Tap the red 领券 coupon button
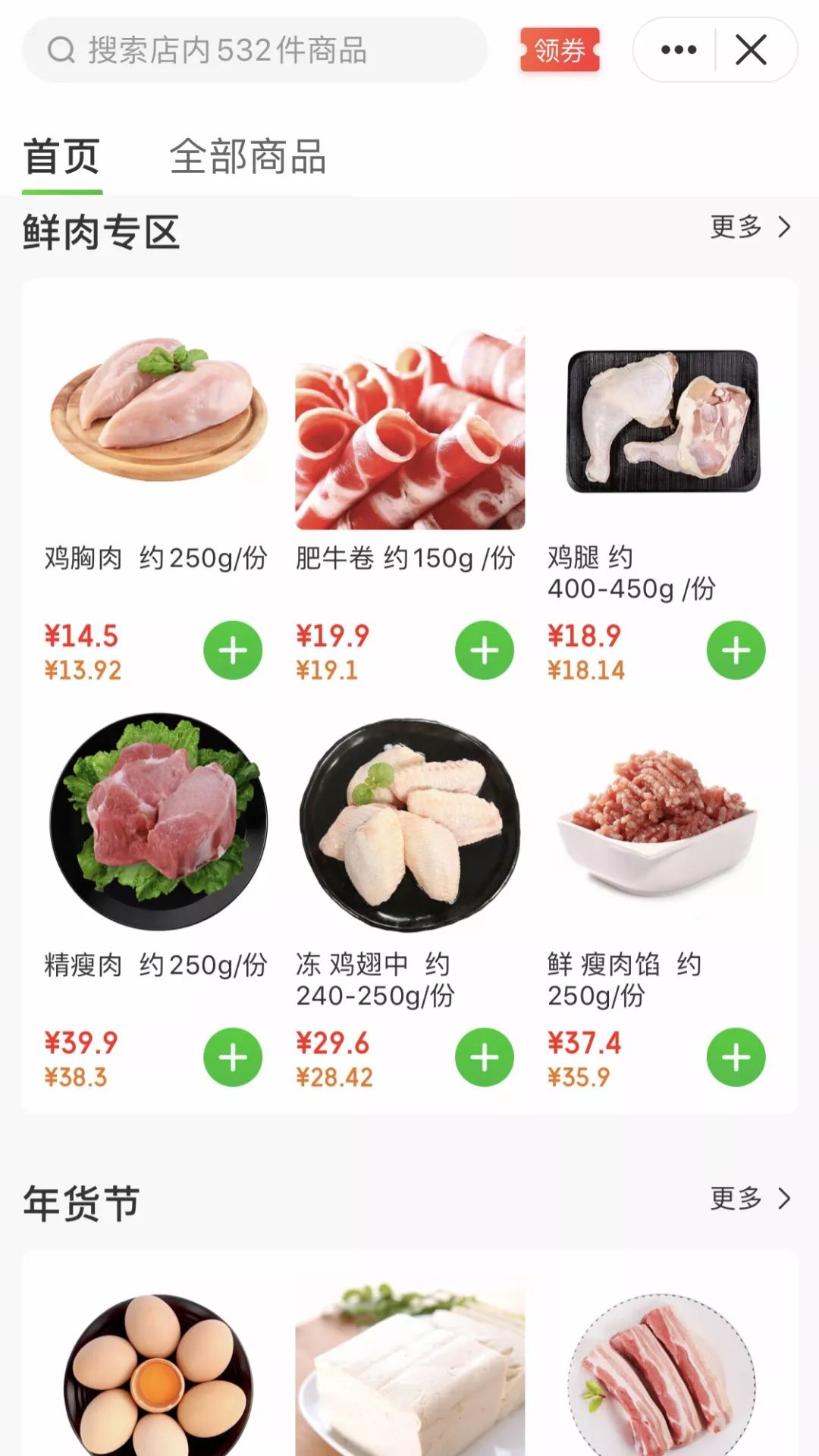This screenshot has height=1456, width=819. click(559, 49)
